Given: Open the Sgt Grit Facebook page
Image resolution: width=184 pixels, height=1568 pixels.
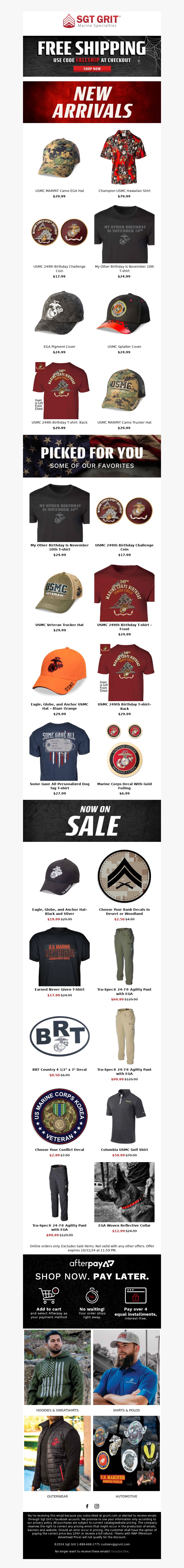Looking at the screenshot, I should click(x=87, y=1506).
